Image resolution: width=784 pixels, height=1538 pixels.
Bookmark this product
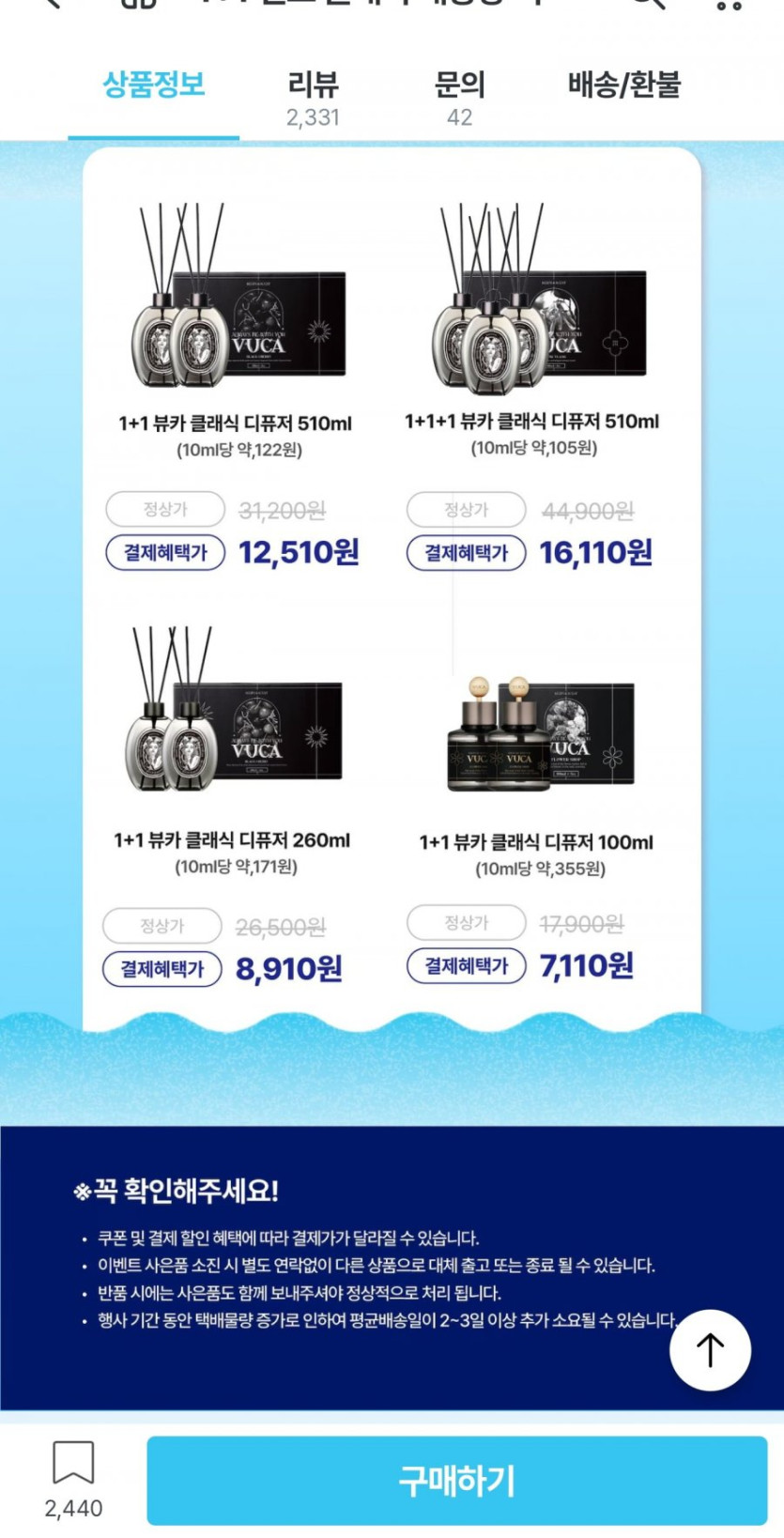click(73, 1465)
